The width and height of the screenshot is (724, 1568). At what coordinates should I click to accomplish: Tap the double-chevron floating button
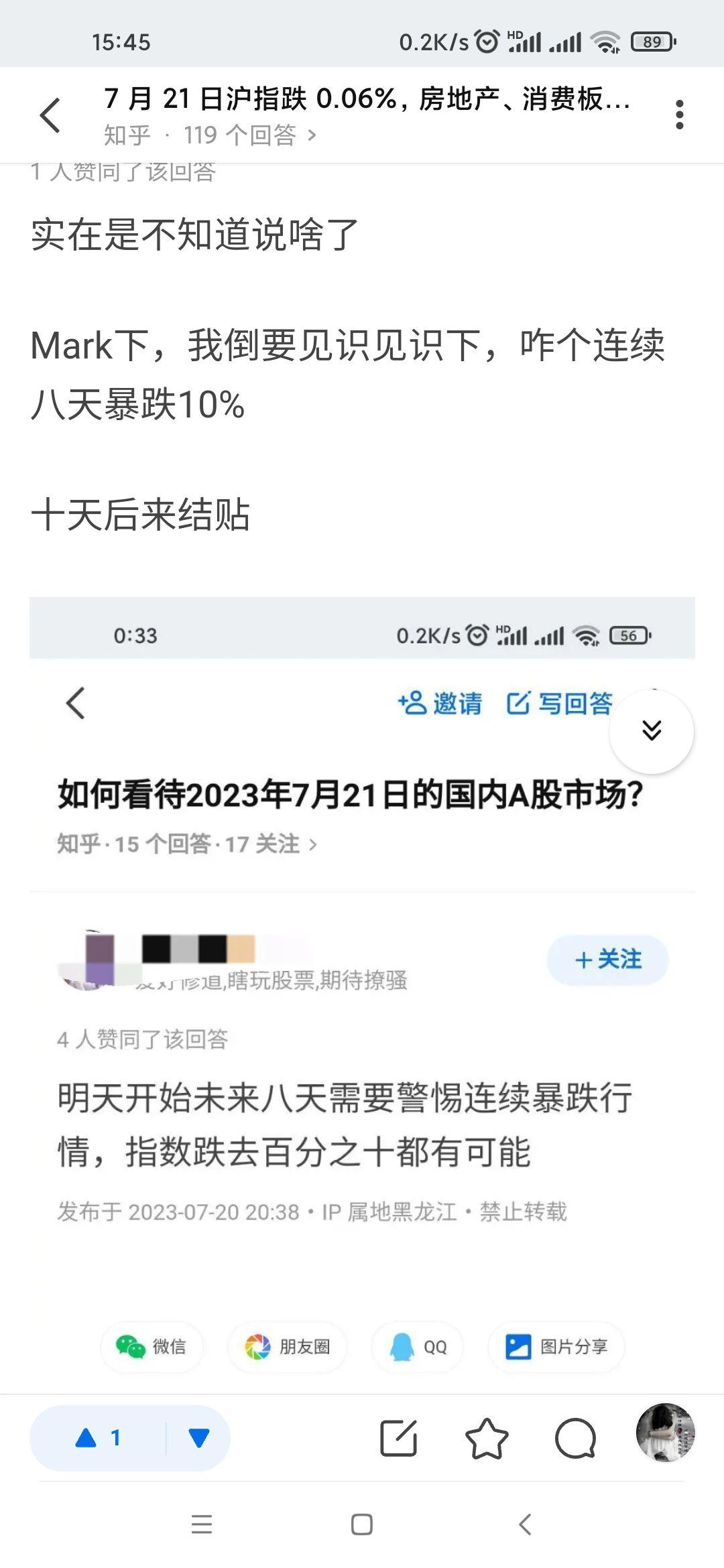click(651, 731)
